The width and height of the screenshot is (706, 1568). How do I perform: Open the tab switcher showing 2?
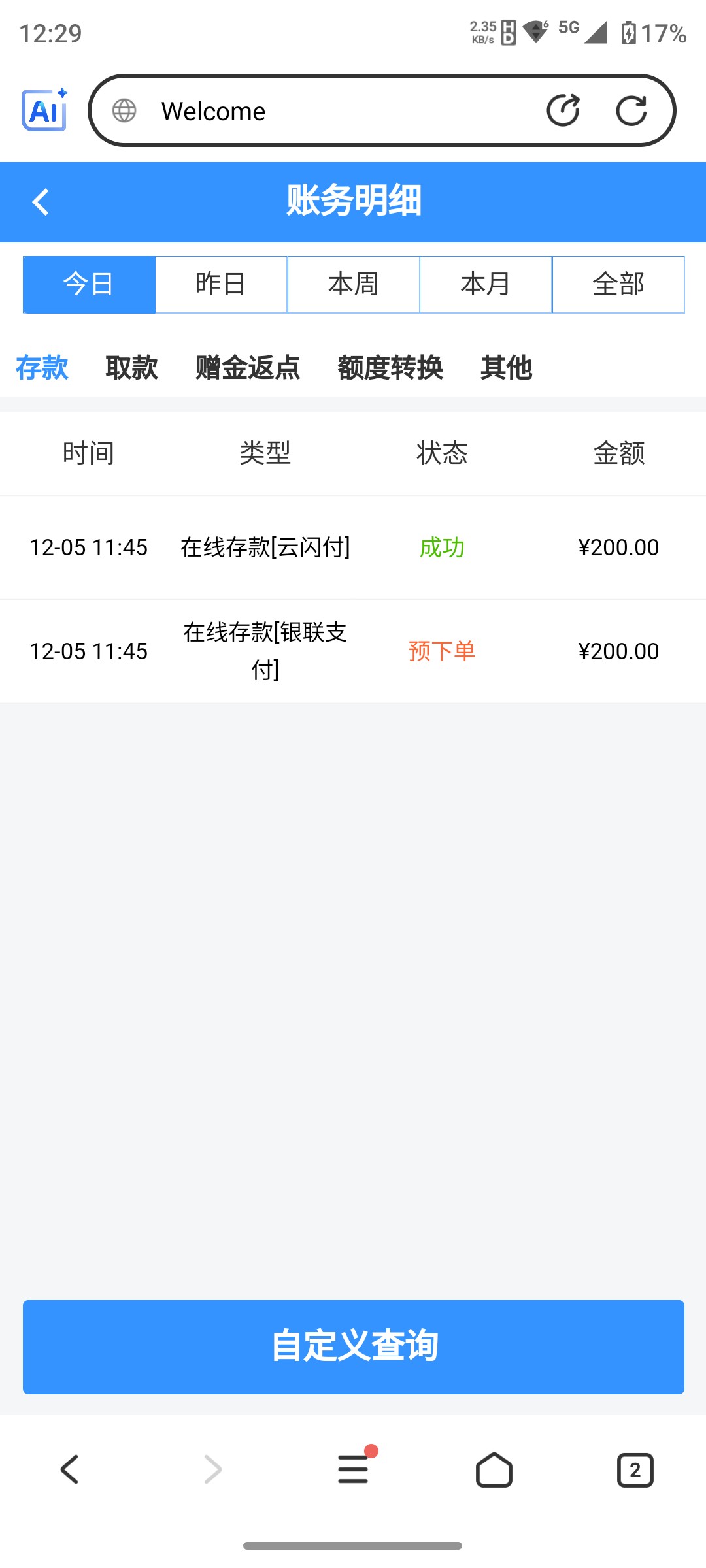click(x=635, y=1470)
